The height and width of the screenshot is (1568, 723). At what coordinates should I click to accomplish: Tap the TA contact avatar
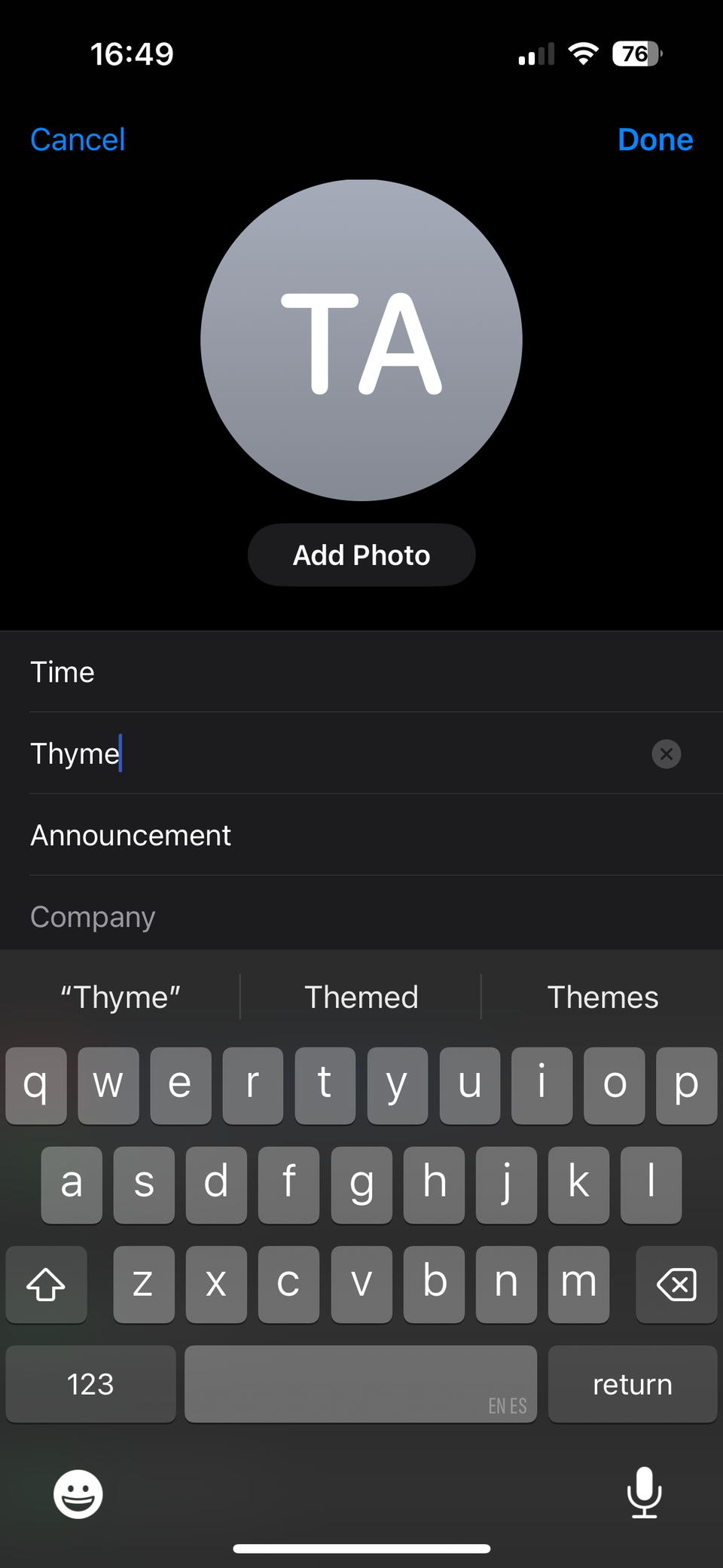[361, 341]
